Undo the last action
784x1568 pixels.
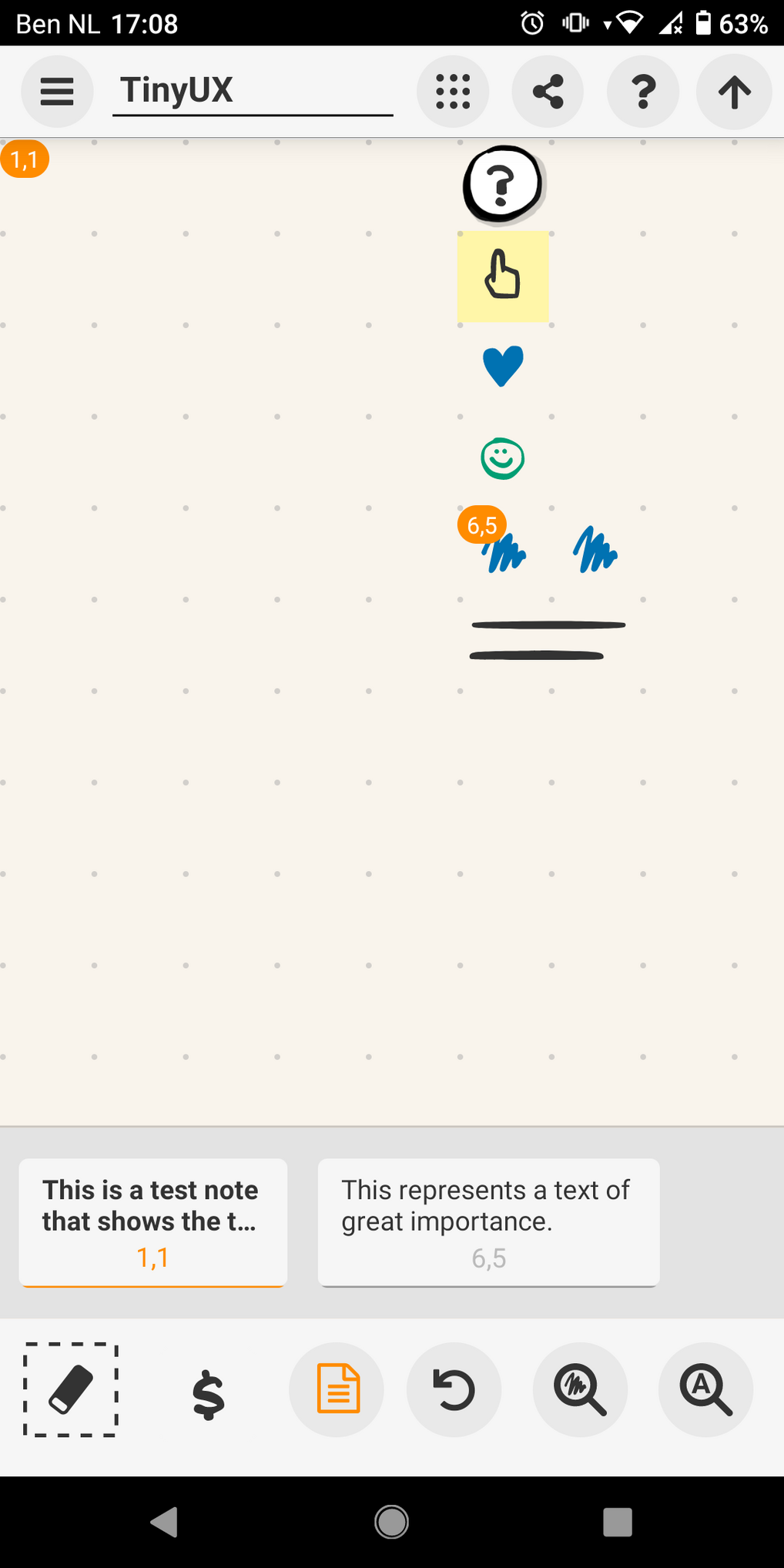[454, 1389]
